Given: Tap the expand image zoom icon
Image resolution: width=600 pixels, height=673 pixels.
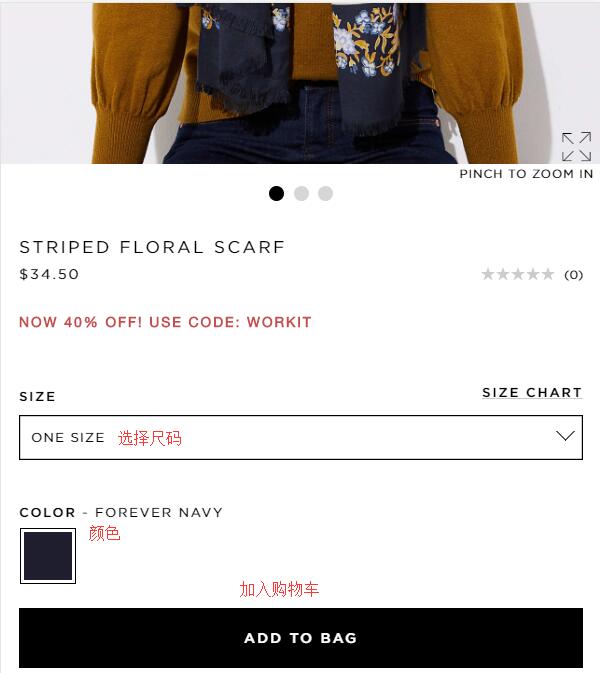Looking at the screenshot, I should click(x=576, y=147).
